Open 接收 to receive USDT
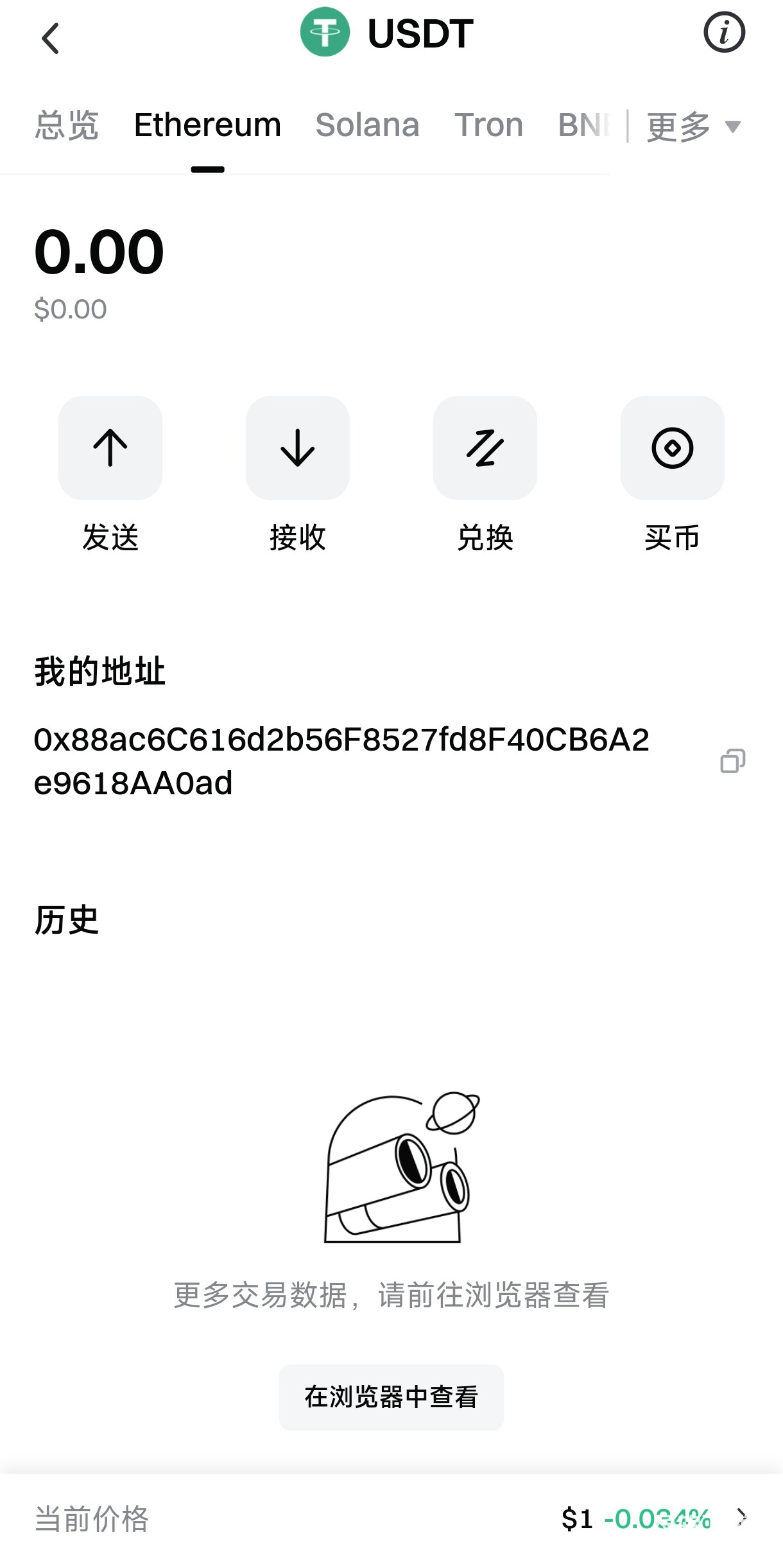 tap(298, 448)
